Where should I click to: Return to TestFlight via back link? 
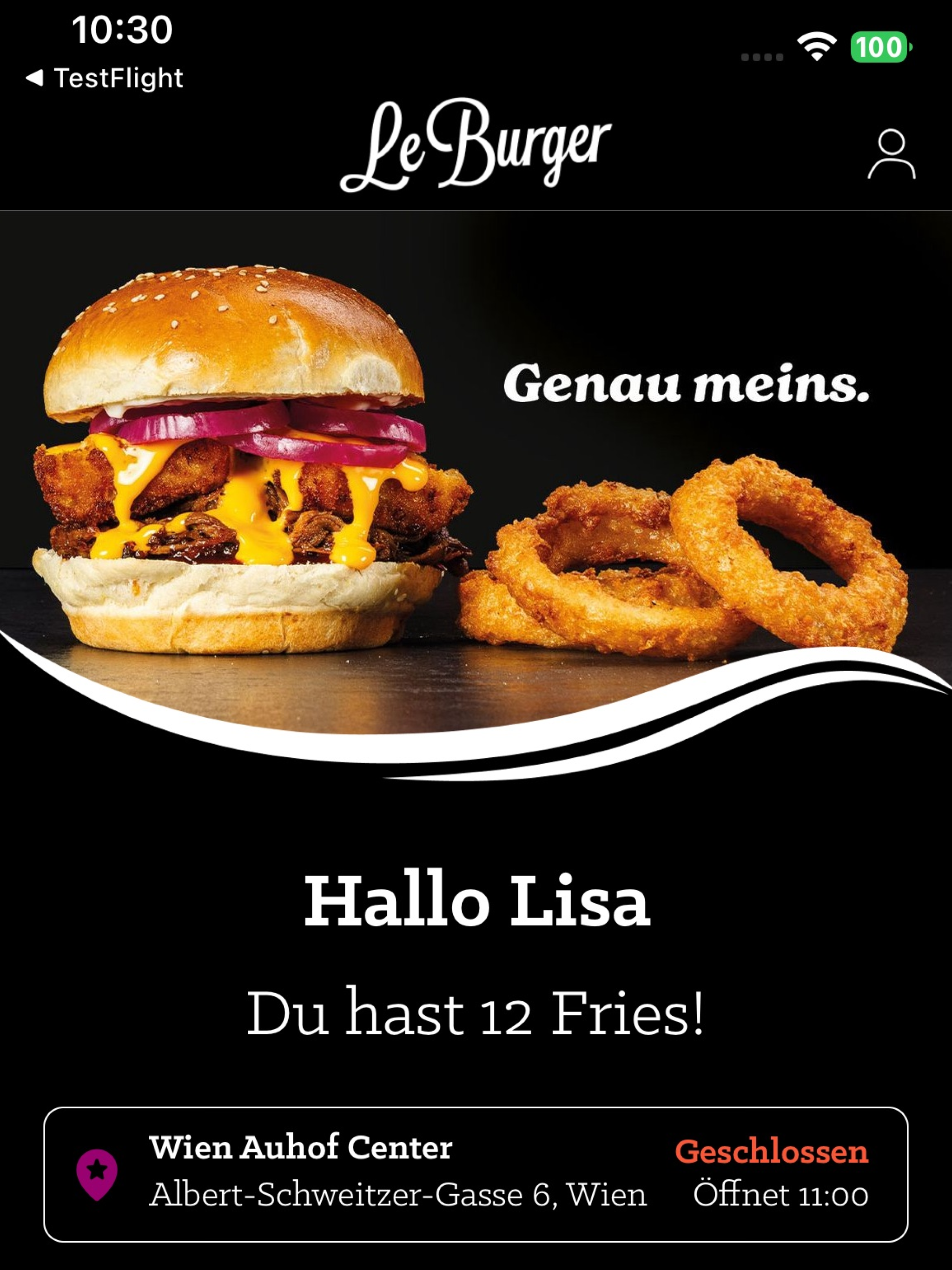pos(105,78)
